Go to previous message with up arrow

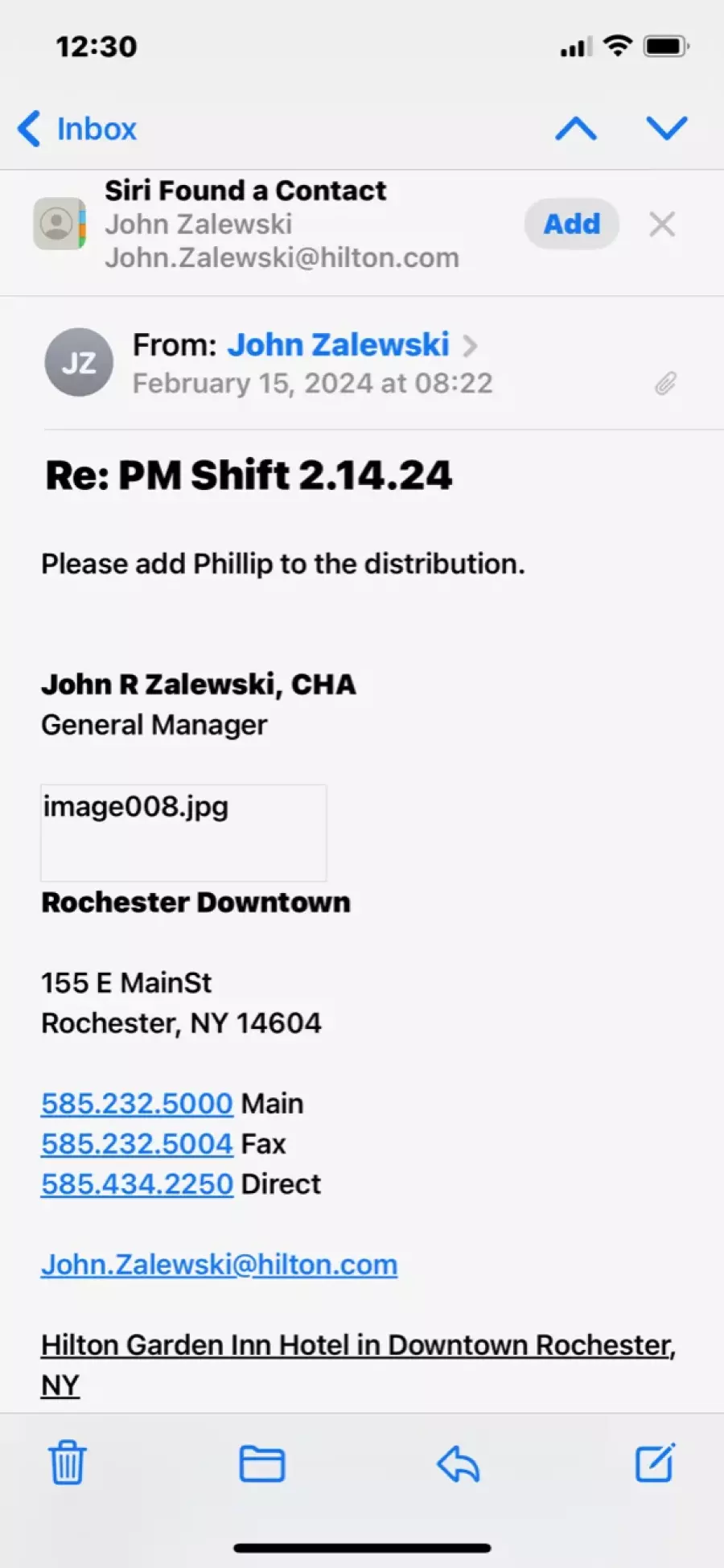[x=576, y=128]
